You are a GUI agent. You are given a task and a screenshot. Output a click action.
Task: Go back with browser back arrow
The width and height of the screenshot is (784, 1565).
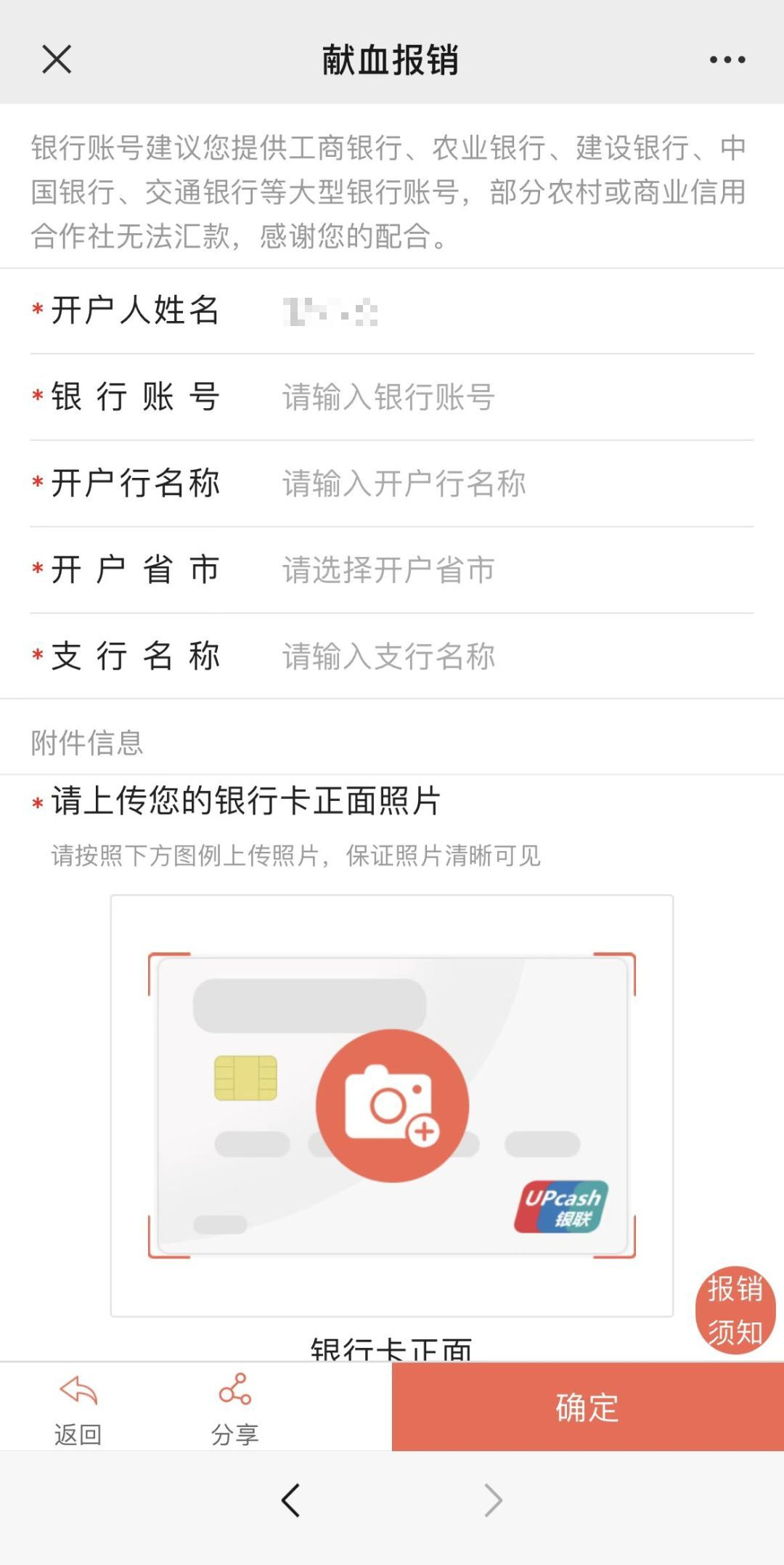pos(291,1500)
